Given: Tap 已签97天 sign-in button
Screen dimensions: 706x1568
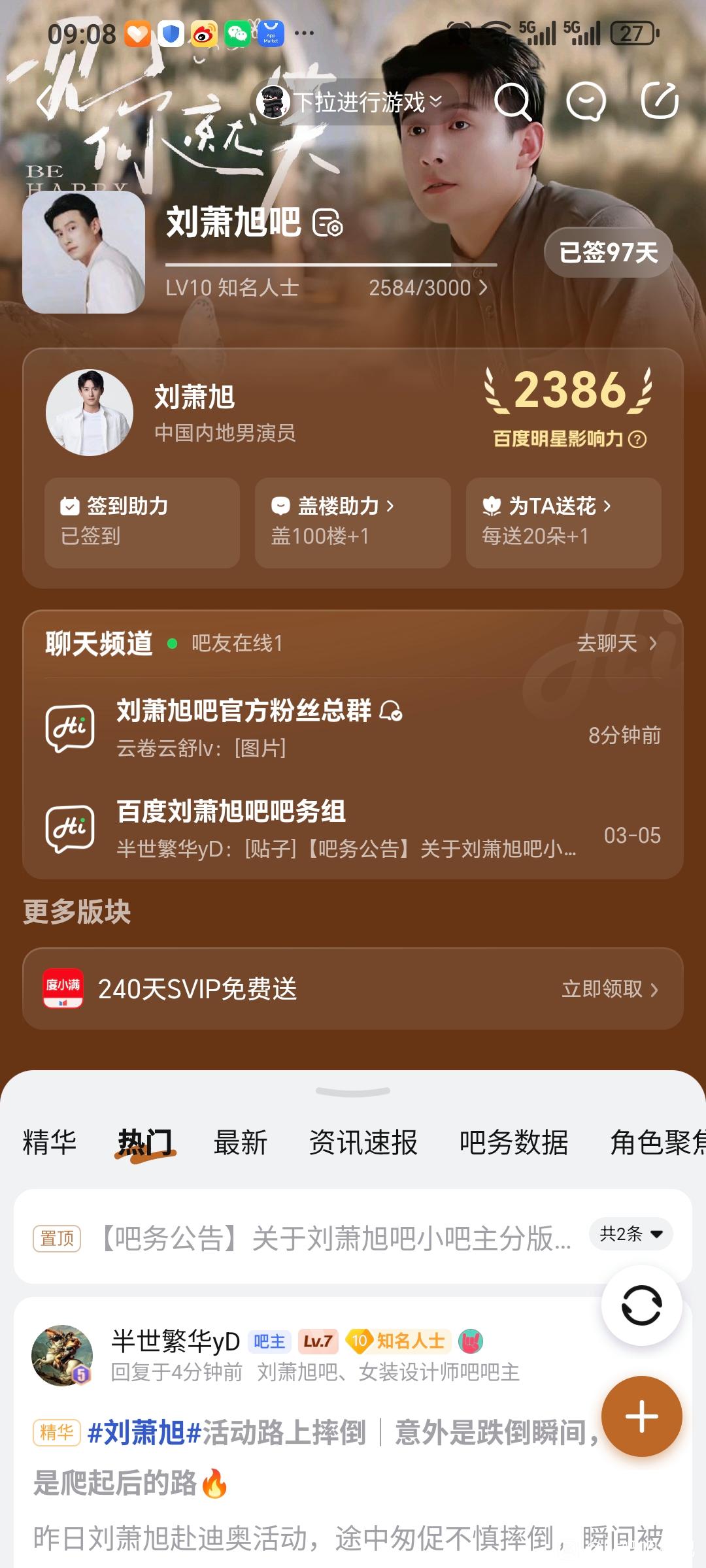Looking at the screenshot, I should click(608, 252).
